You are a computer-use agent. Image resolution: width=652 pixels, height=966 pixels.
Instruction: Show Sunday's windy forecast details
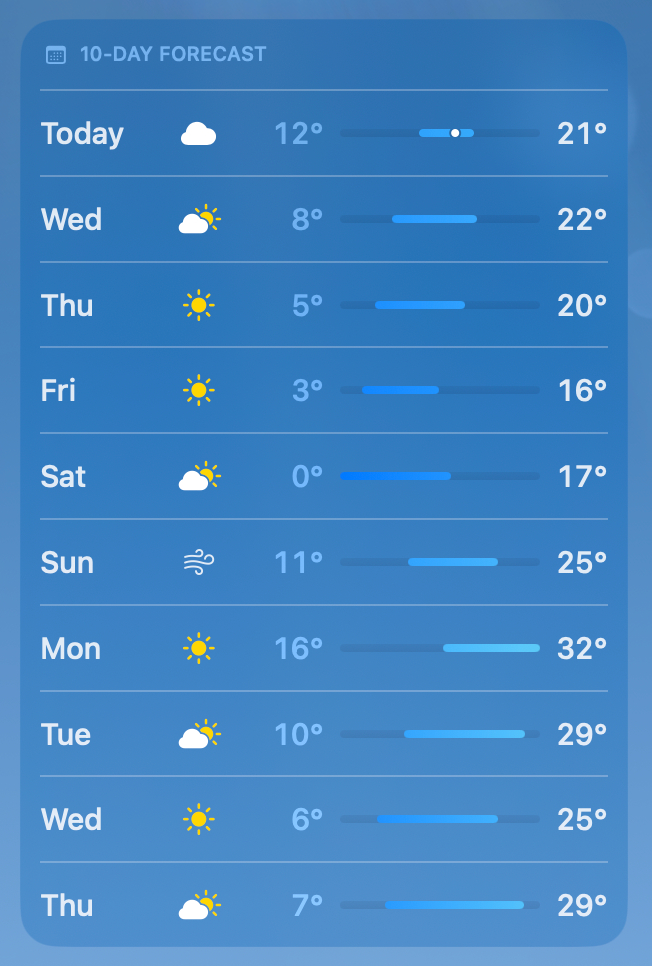click(x=323, y=563)
